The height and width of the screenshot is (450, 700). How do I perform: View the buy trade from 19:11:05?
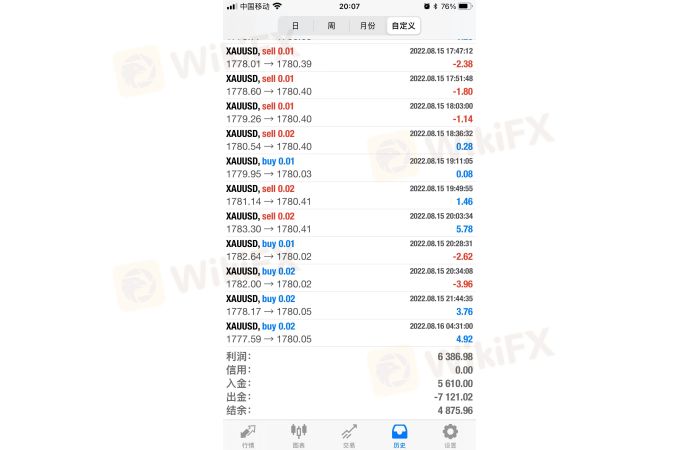(x=349, y=167)
